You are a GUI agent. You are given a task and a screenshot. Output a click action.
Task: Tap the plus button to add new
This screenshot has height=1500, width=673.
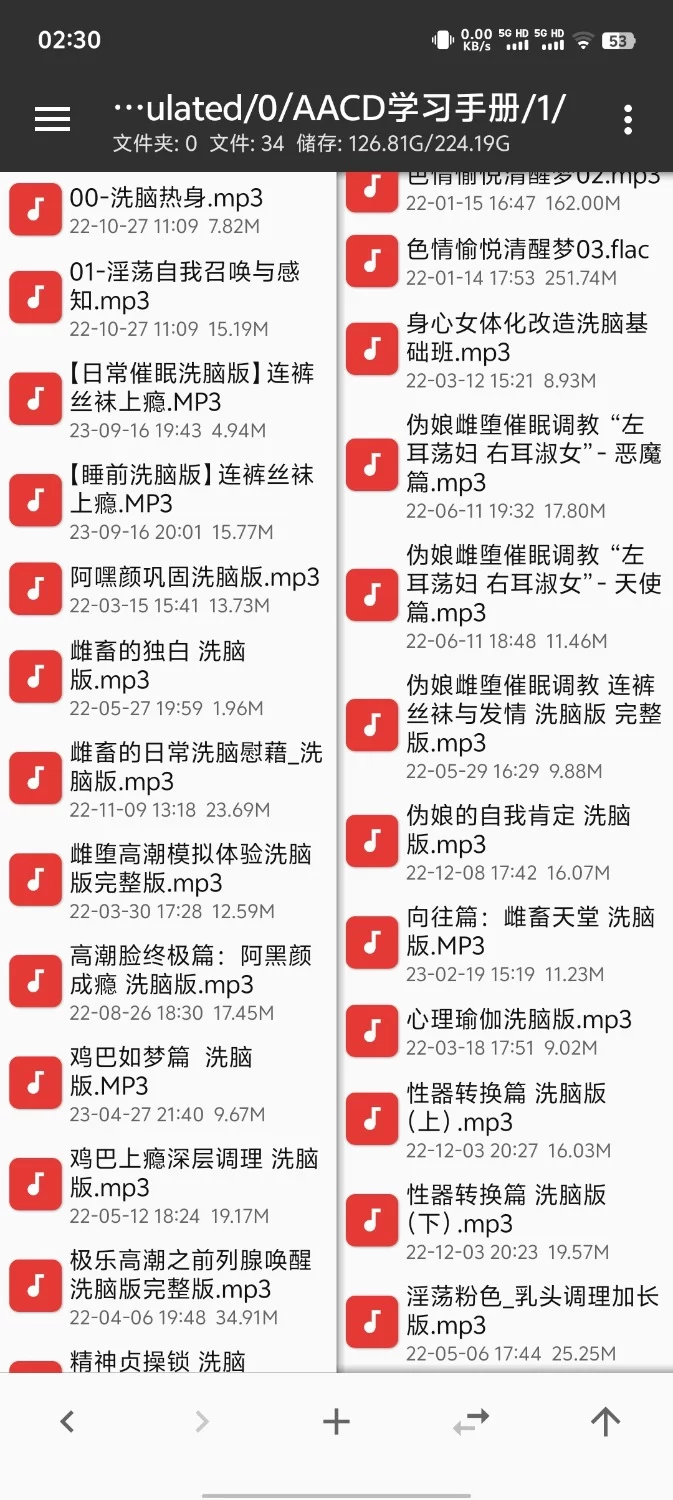pyautogui.click(x=337, y=1421)
